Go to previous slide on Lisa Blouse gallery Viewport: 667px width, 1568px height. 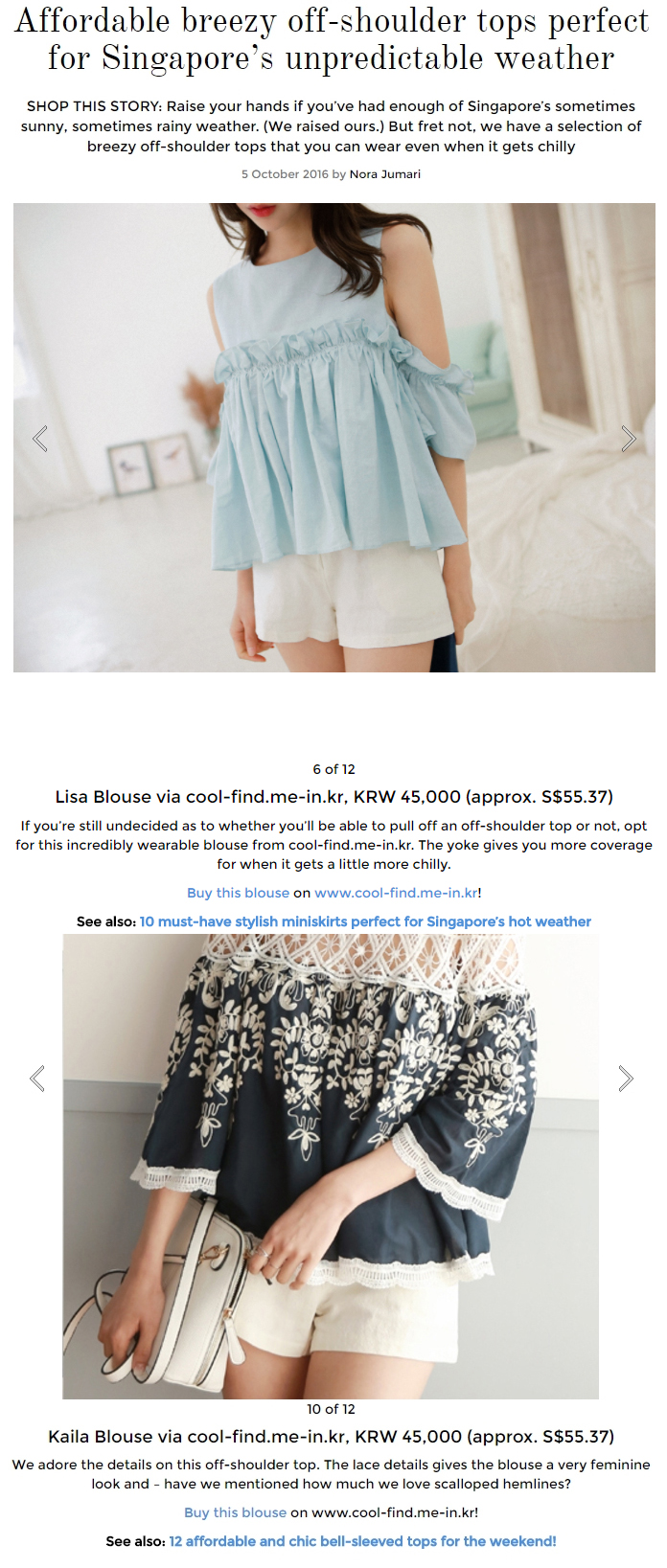pos(39,439)
